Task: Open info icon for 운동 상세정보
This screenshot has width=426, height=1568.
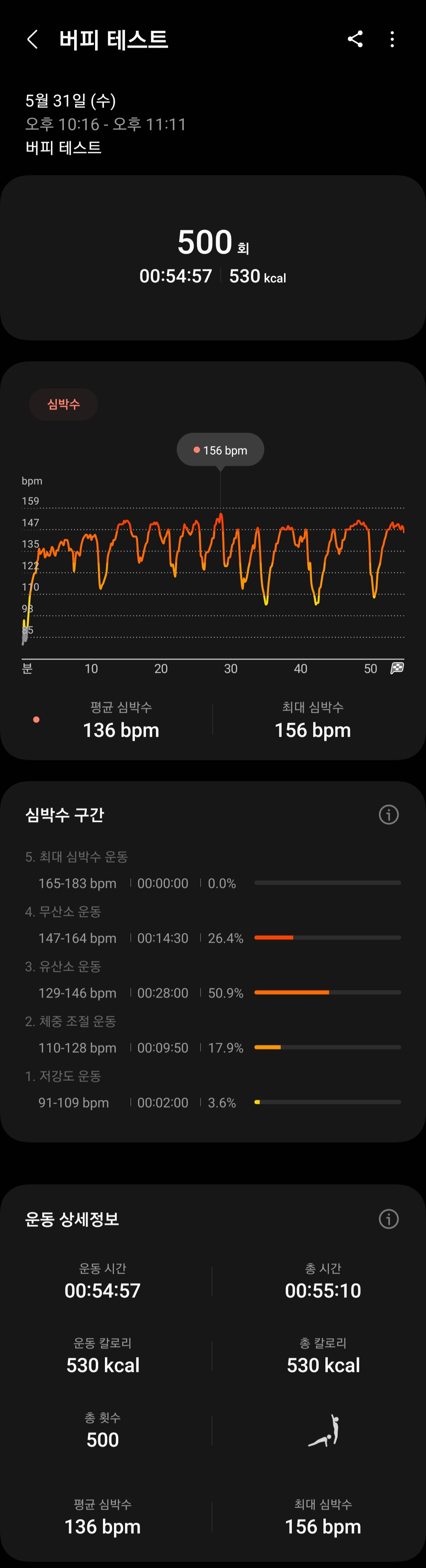Action: click(388, 1218)
